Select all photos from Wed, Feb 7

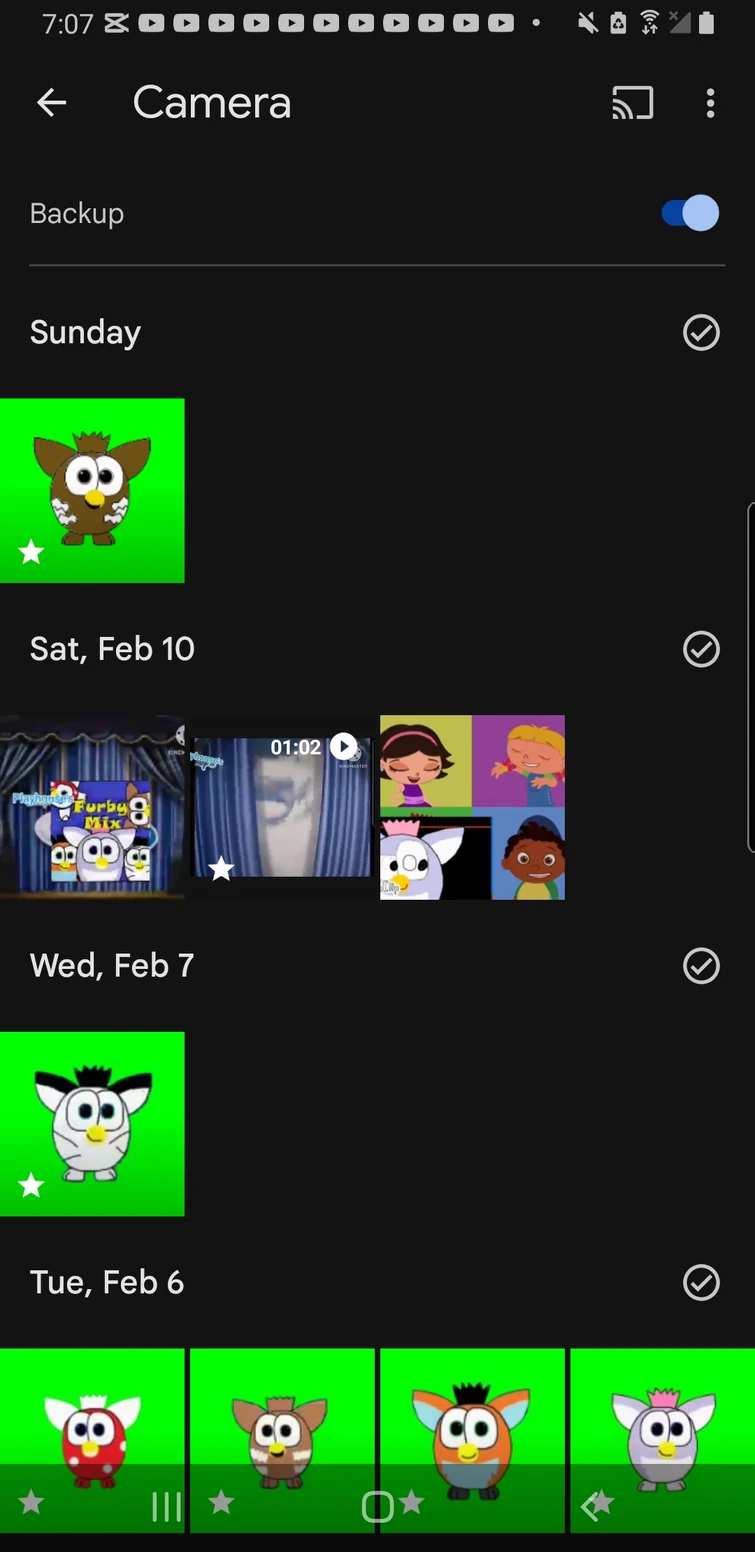(701, 966)
